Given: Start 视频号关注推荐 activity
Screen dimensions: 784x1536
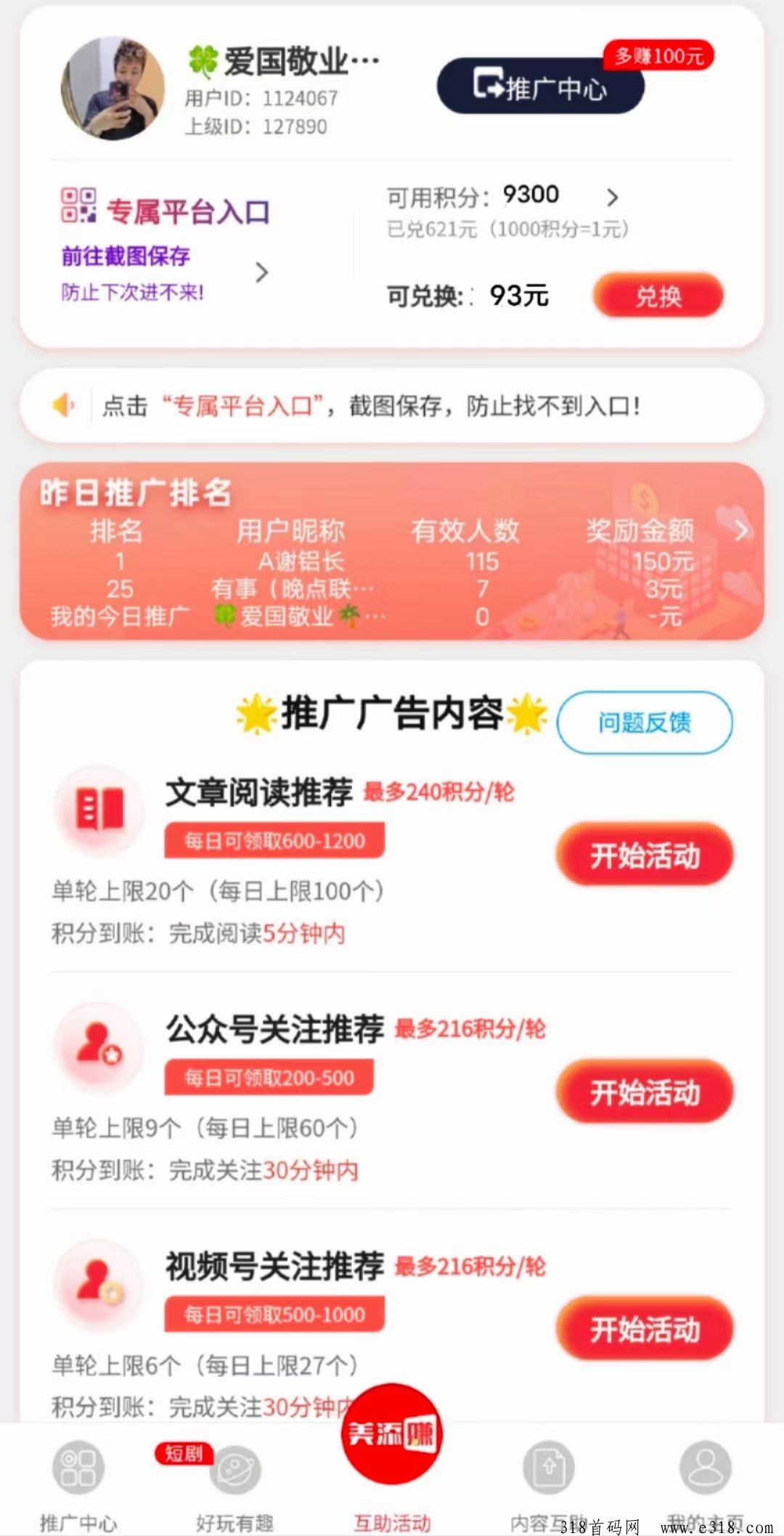Looking at the screenshot, I should pos(644,1329).
